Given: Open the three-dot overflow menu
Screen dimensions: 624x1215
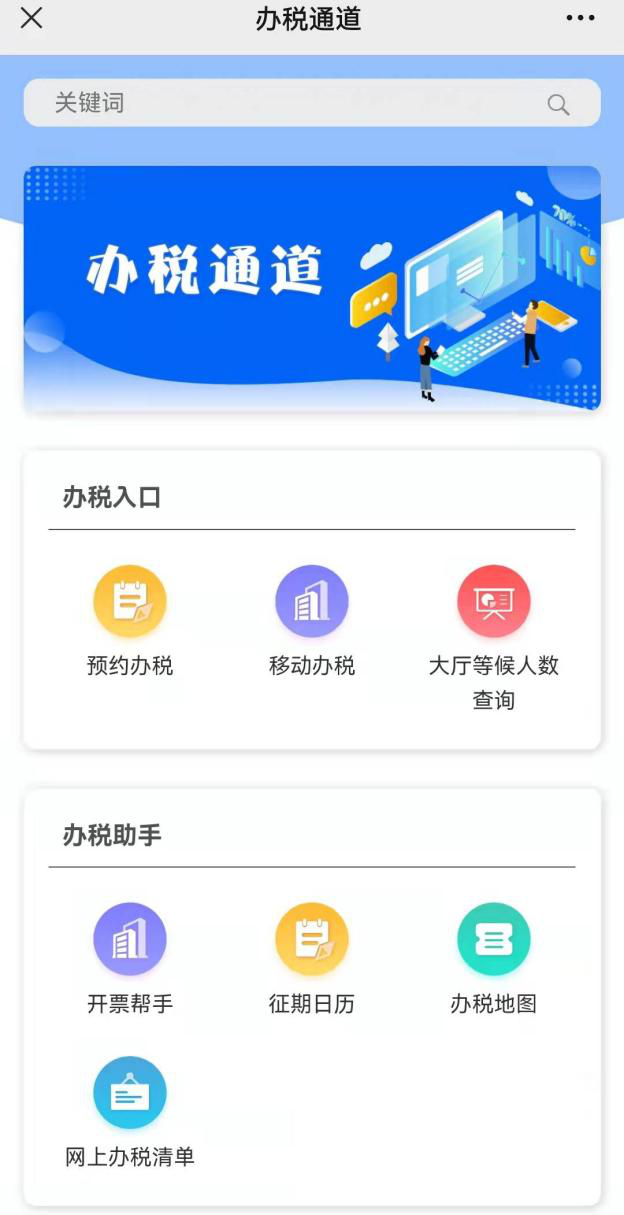Looking at the screenshot, I should [x=580, y=18].
